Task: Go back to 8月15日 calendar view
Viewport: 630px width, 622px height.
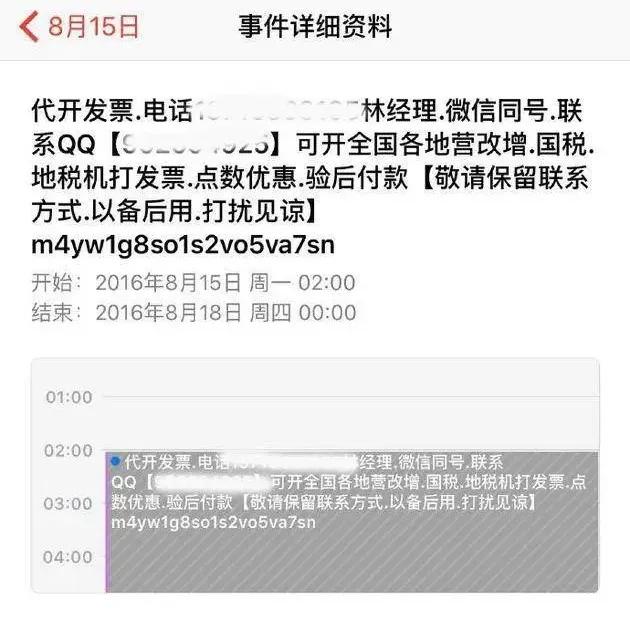Action: click(x=80, y=25)
